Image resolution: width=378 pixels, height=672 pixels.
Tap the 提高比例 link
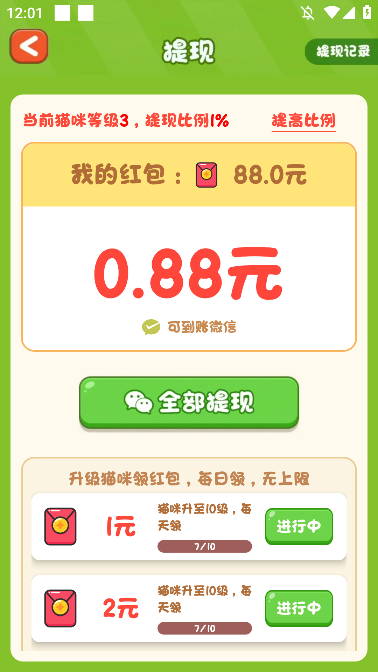(304, 121)
